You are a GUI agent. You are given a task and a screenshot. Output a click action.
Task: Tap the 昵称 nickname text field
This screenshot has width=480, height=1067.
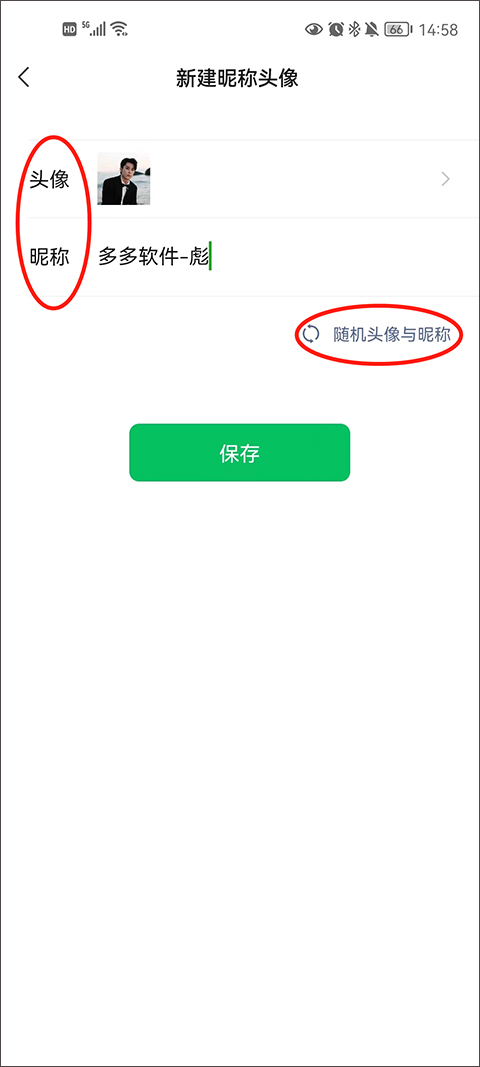pos(286,257)
